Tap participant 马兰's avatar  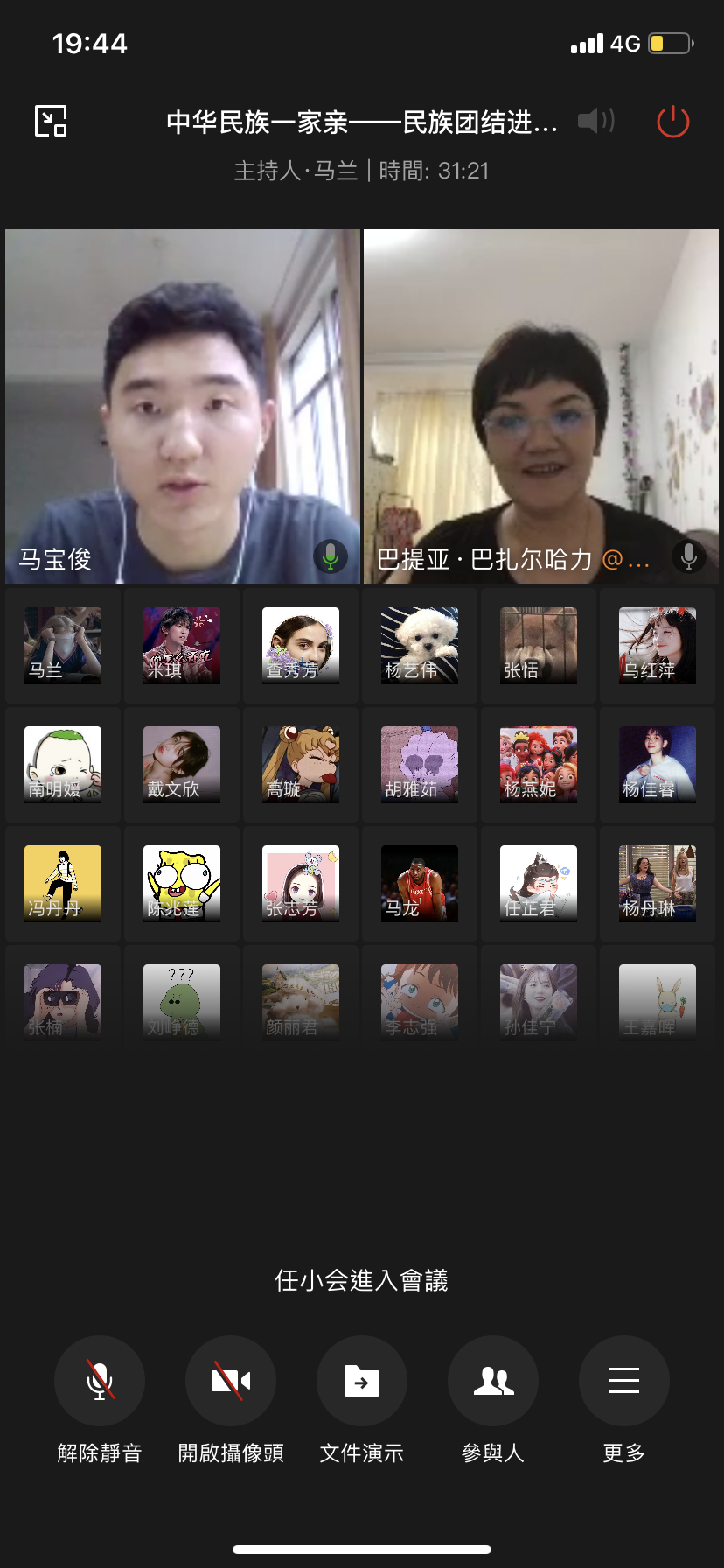pyautogui.click(x=63, y=646)
